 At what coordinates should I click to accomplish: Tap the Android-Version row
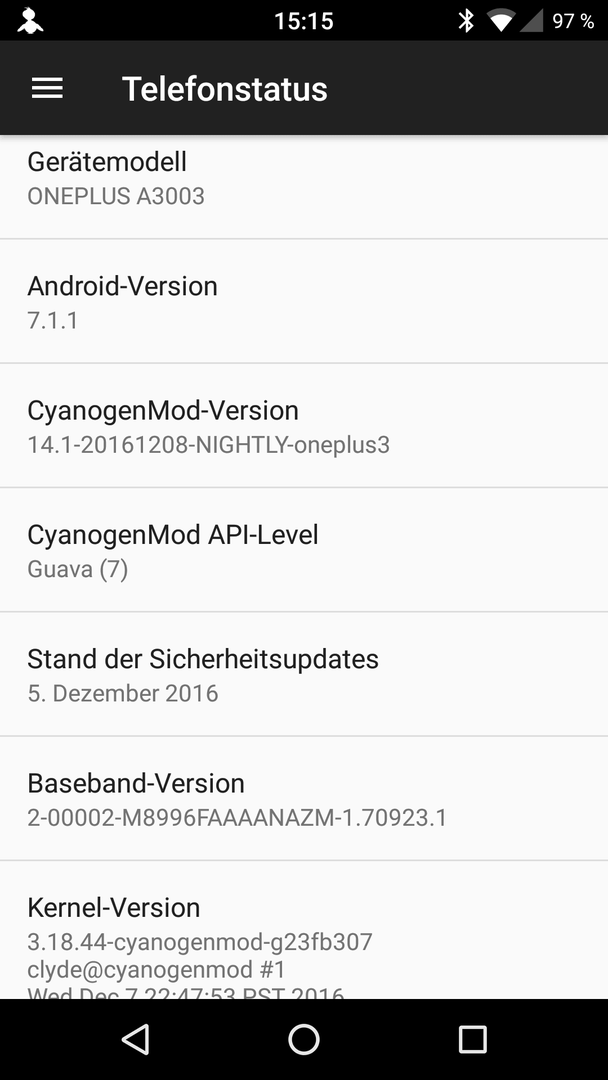click(x=304, y=301)
